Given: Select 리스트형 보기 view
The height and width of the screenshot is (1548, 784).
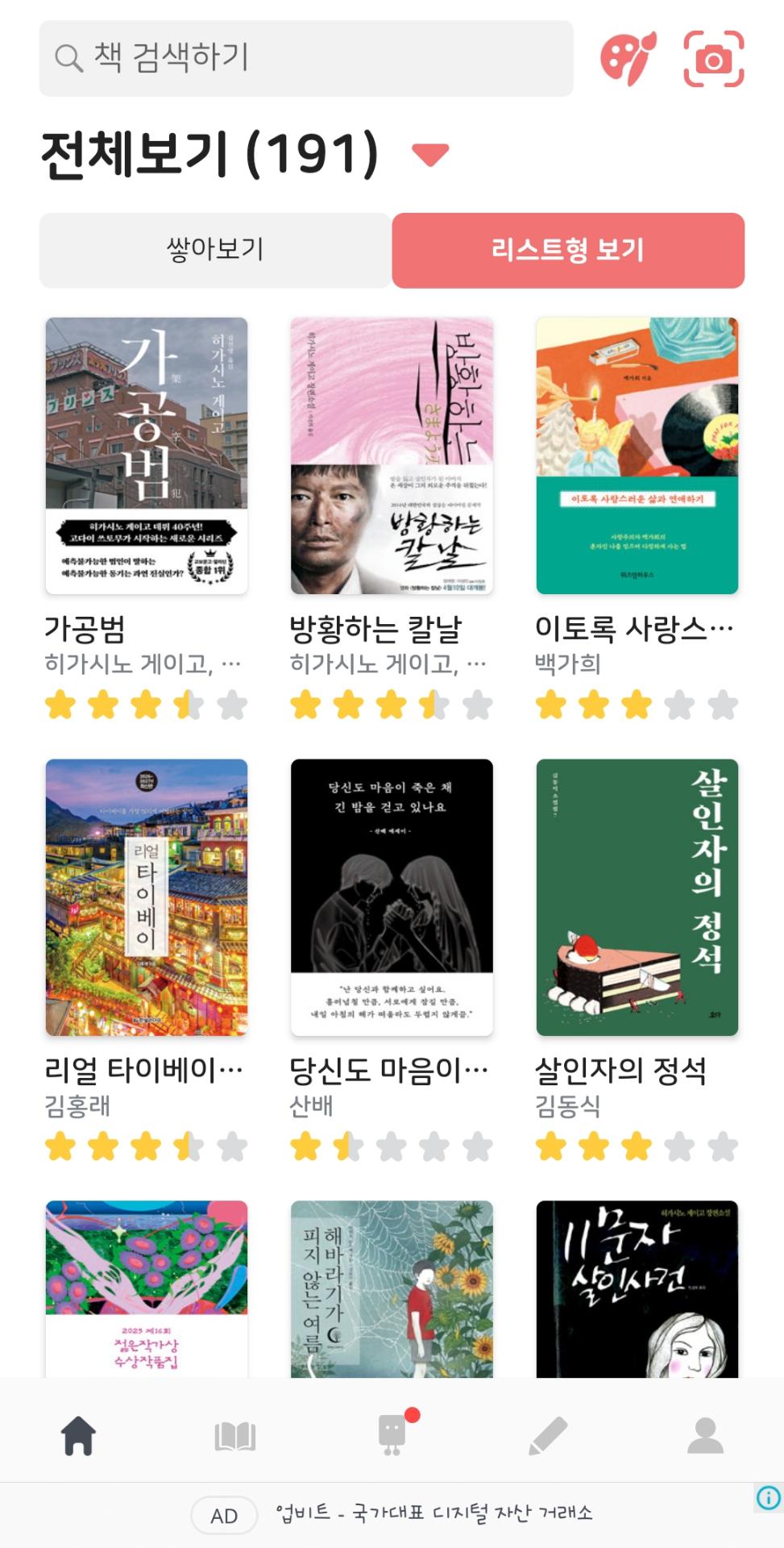Looking at the screenshot, I should click(568, 250).
